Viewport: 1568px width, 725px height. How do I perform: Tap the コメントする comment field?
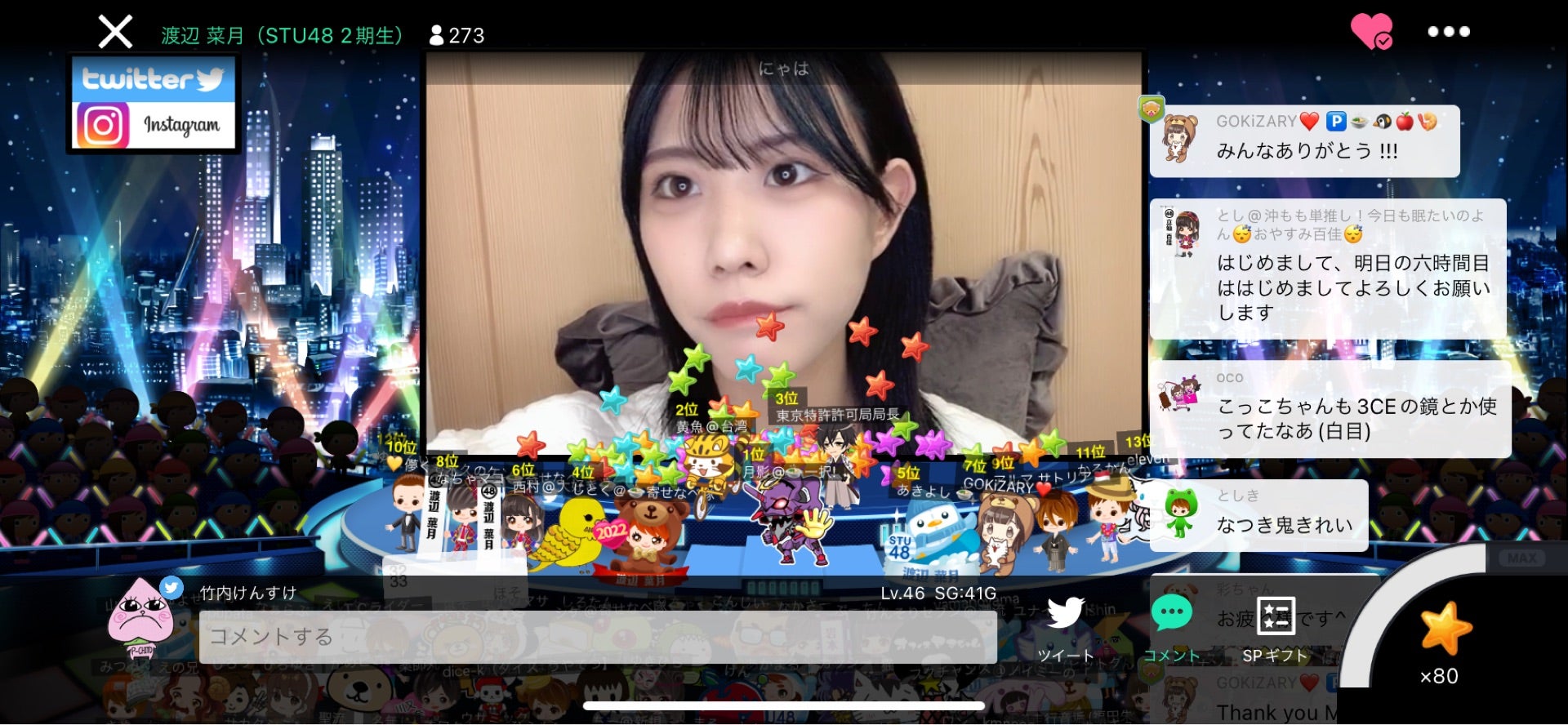coord(597,637)
